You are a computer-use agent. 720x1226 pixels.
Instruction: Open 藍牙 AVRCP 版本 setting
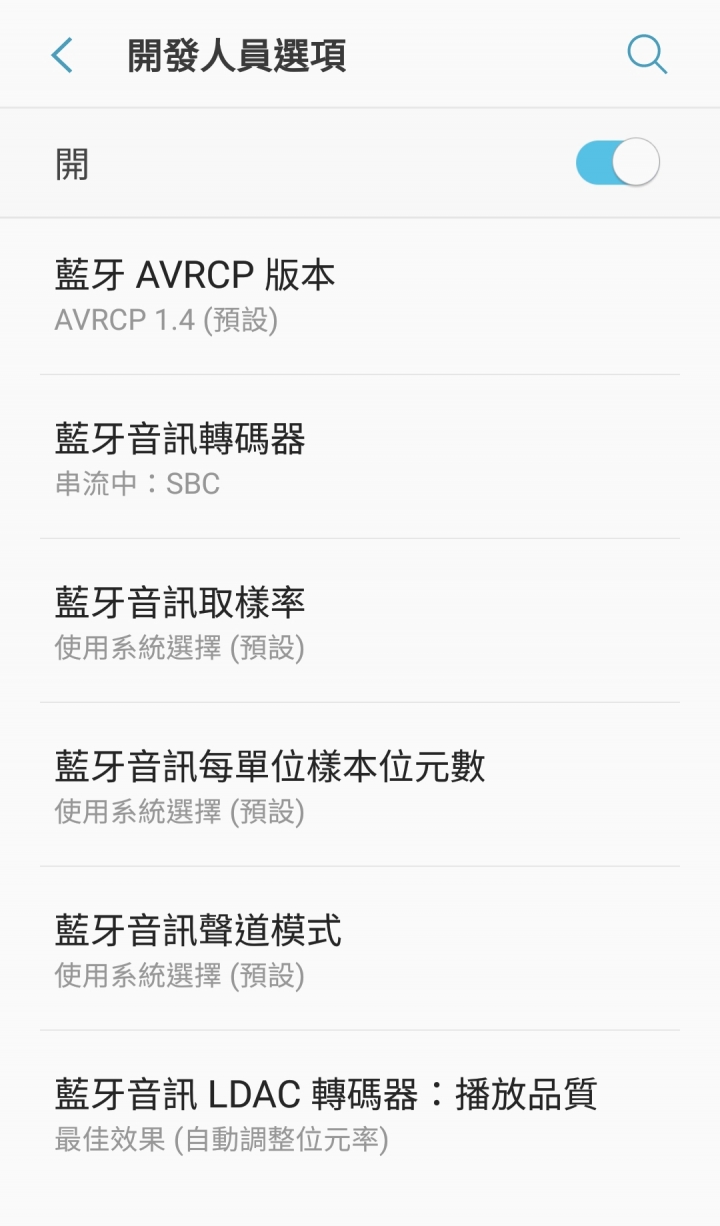[x=360, y=295]
